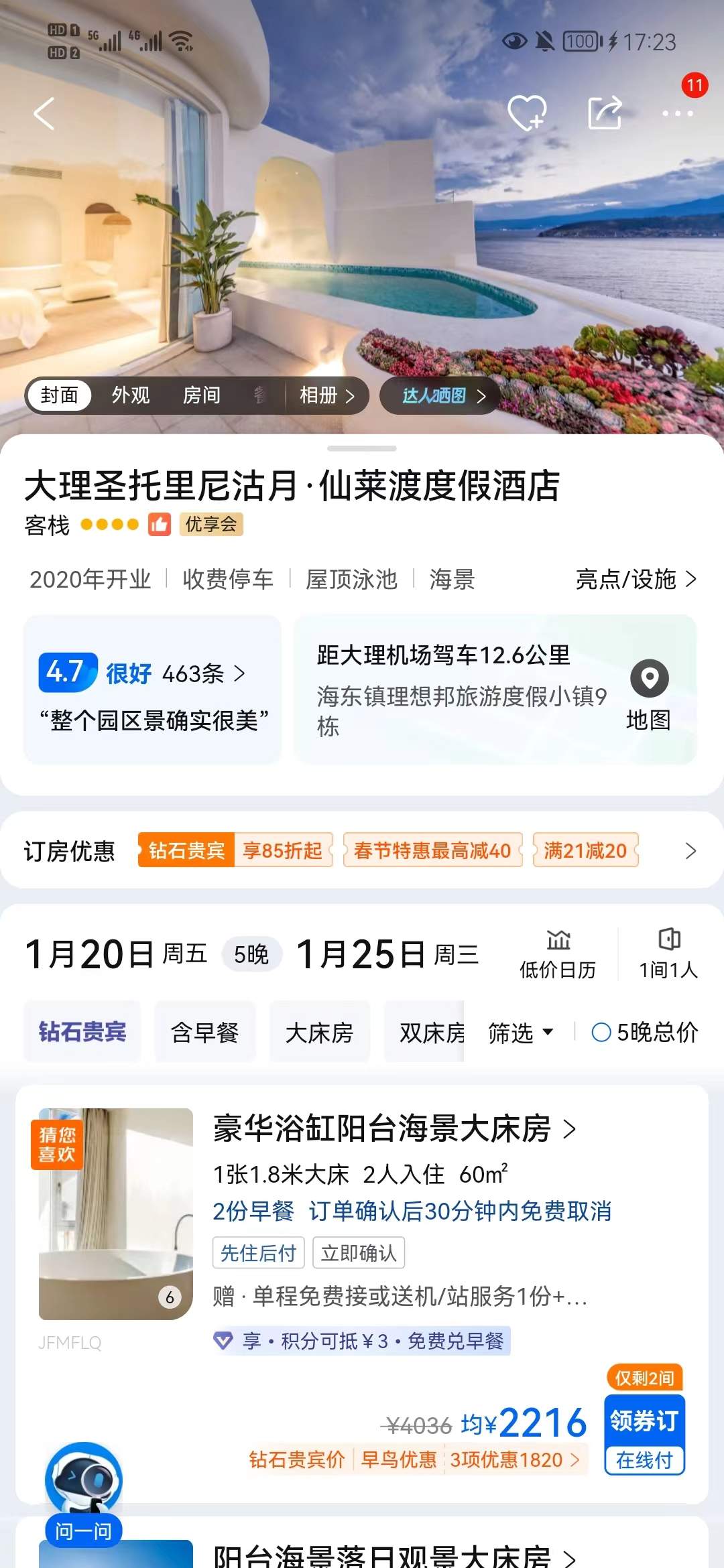Open the 相册 photo album

(326, 395)
